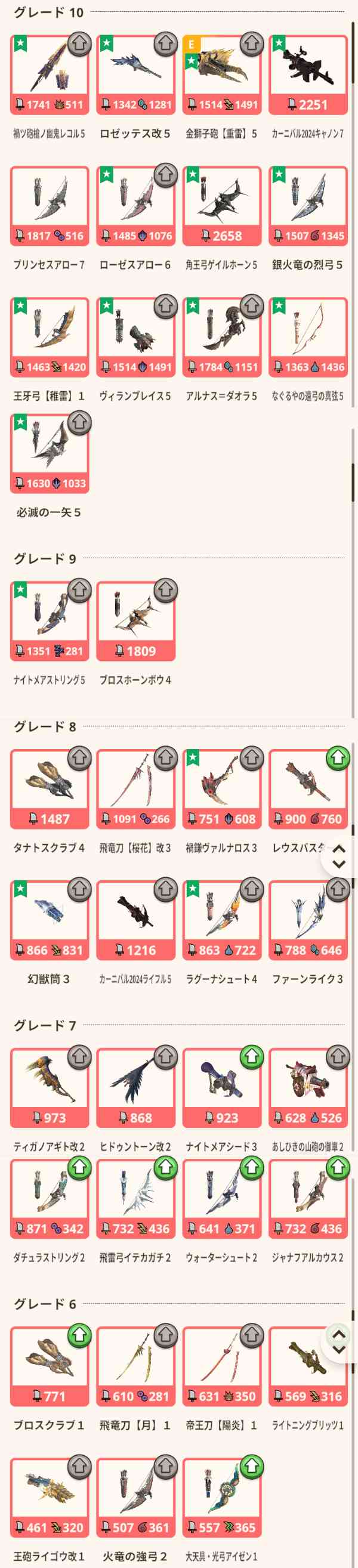
Task: Open the ラグーナシュート4 bow card
Action: 221,920
